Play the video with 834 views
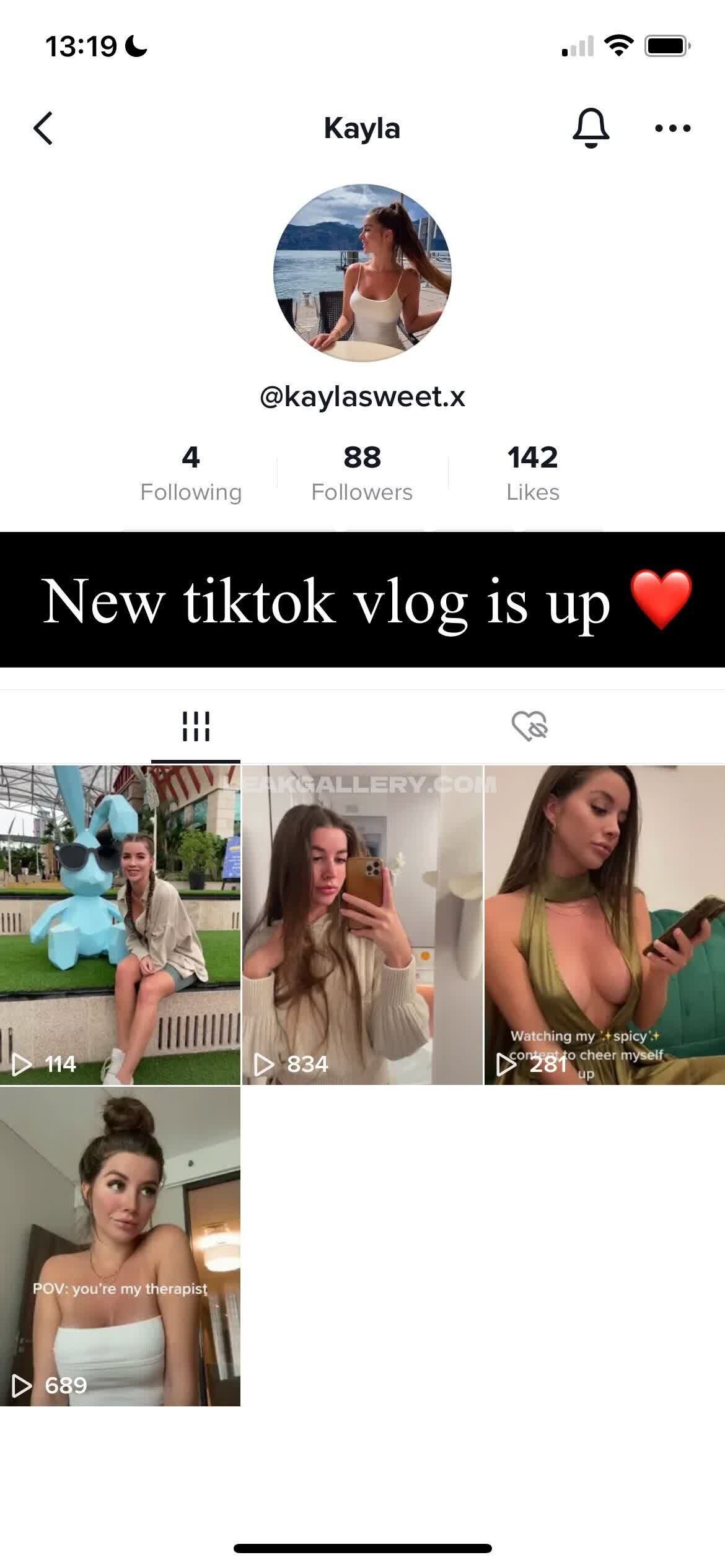Image resolution: width=725 pixels, height=1568 pixels. (x=362, y=925)
